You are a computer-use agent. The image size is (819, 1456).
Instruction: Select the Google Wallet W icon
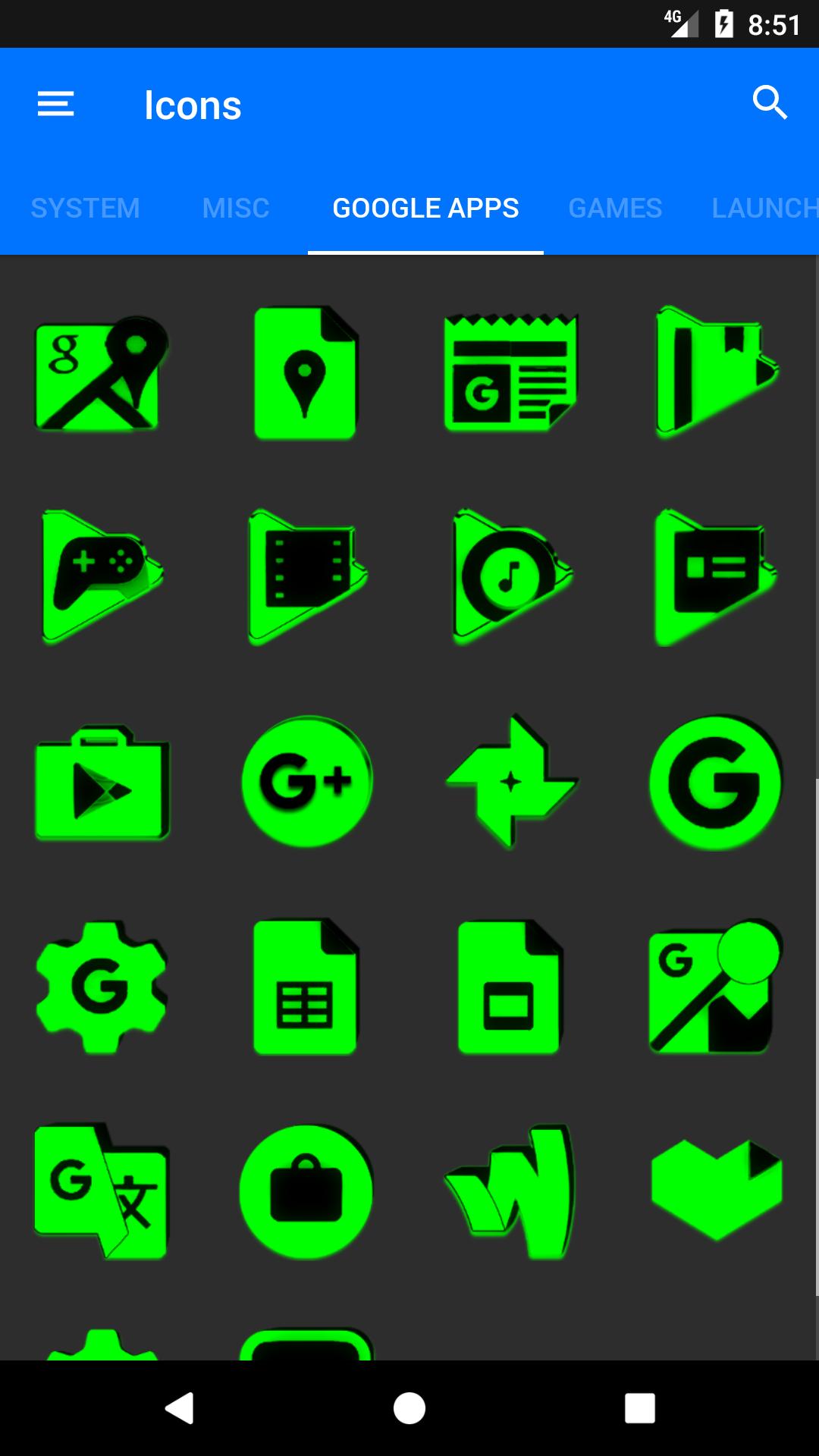pos(510,1191)
